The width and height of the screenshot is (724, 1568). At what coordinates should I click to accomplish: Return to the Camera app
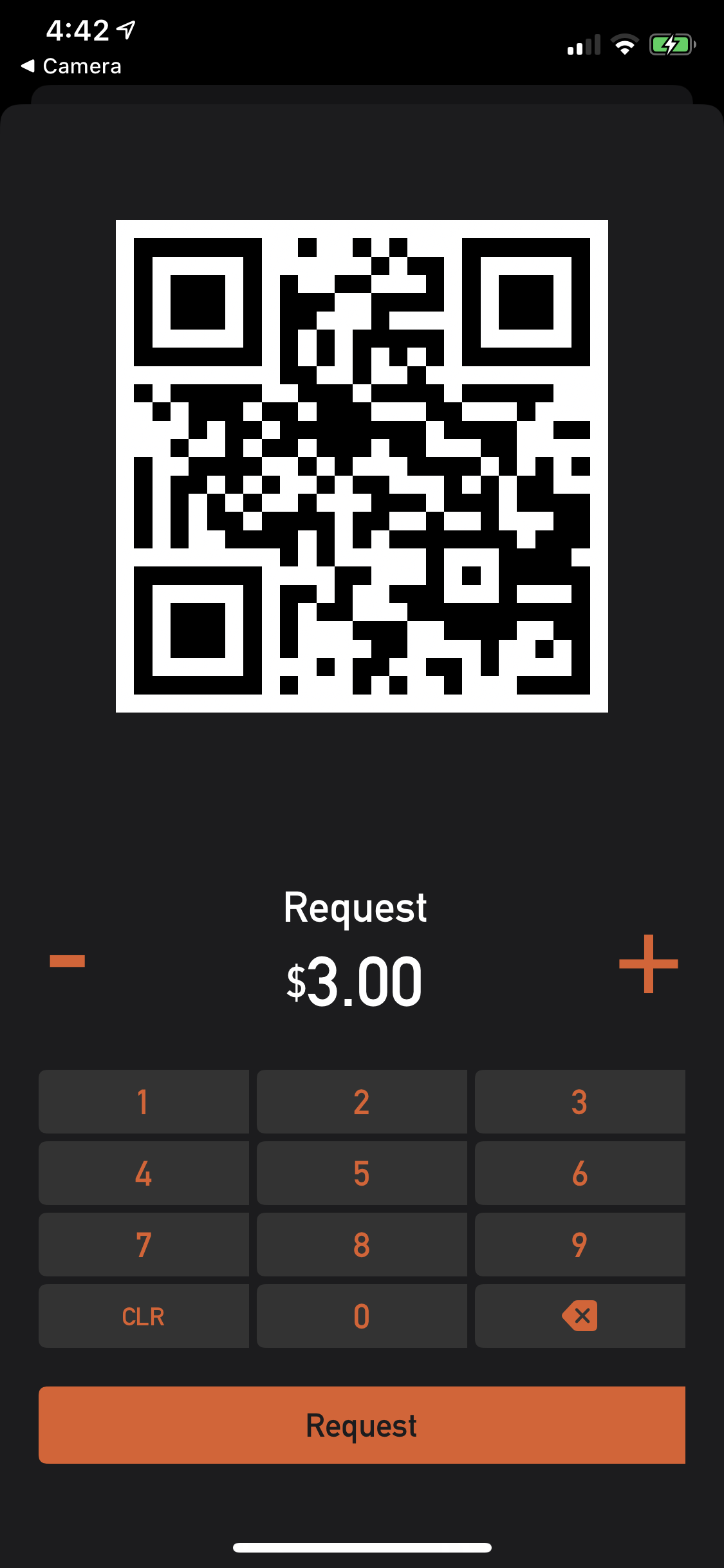pos(71,66)
